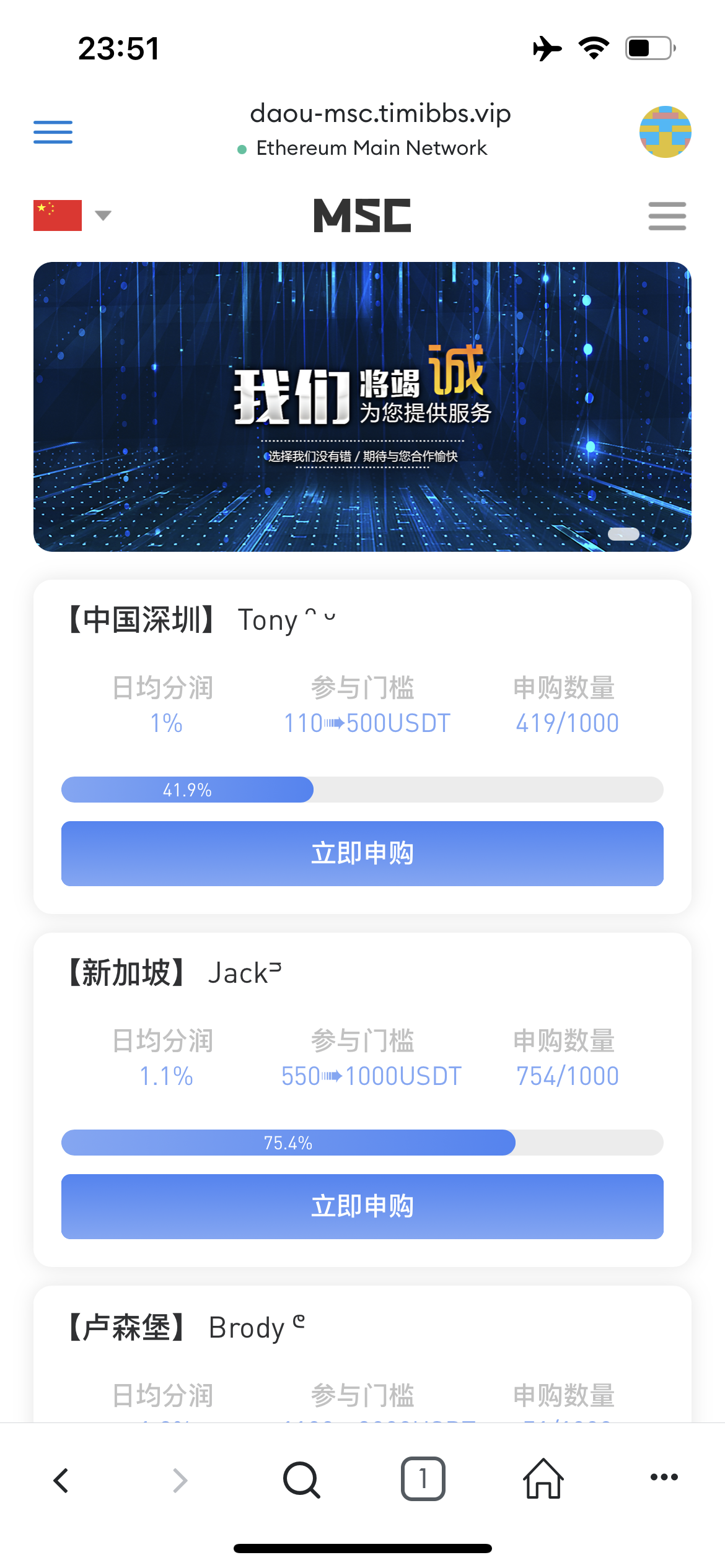
Task: Open the tabs switcher
Action: pos(423,1479)
